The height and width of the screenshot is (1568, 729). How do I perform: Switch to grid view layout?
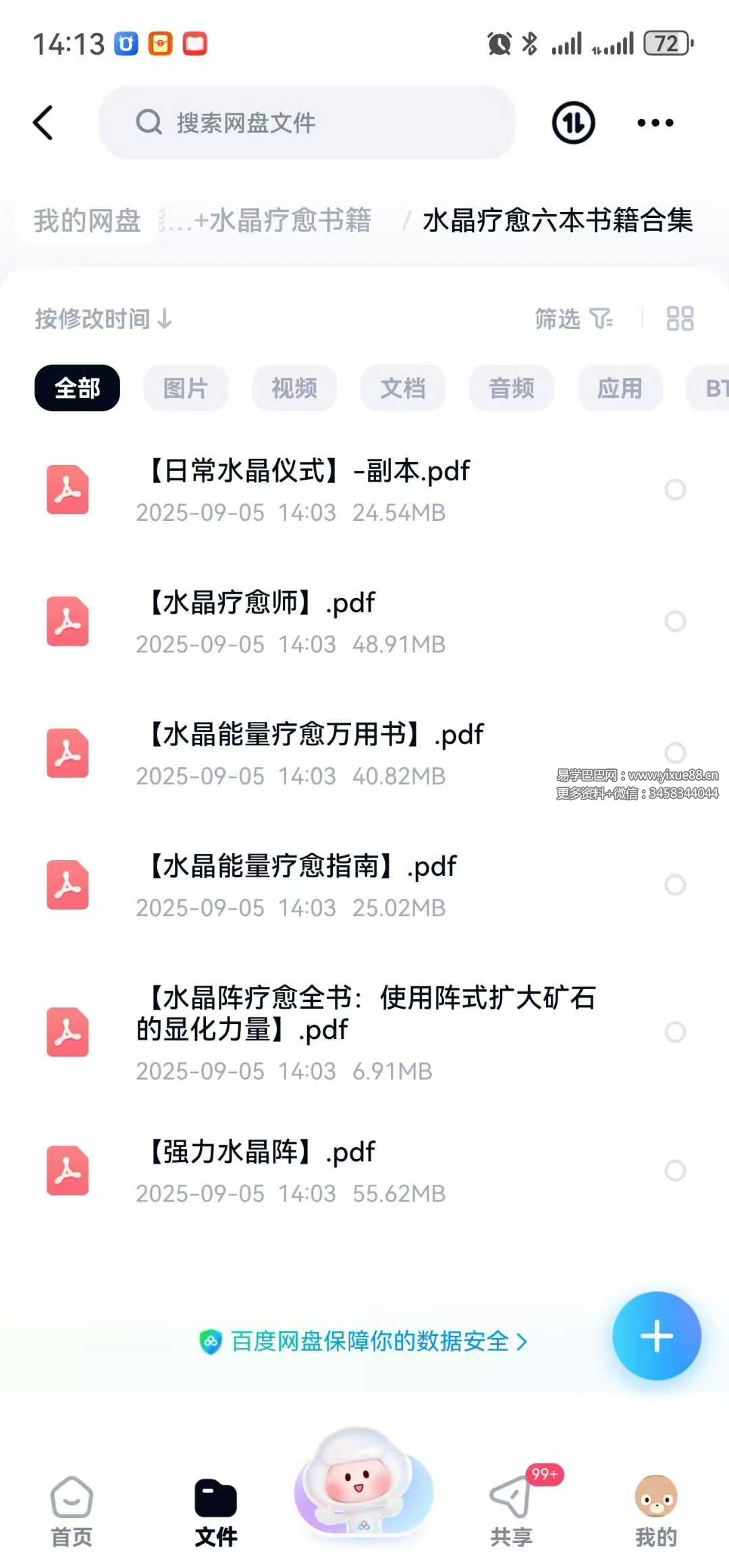680,318
